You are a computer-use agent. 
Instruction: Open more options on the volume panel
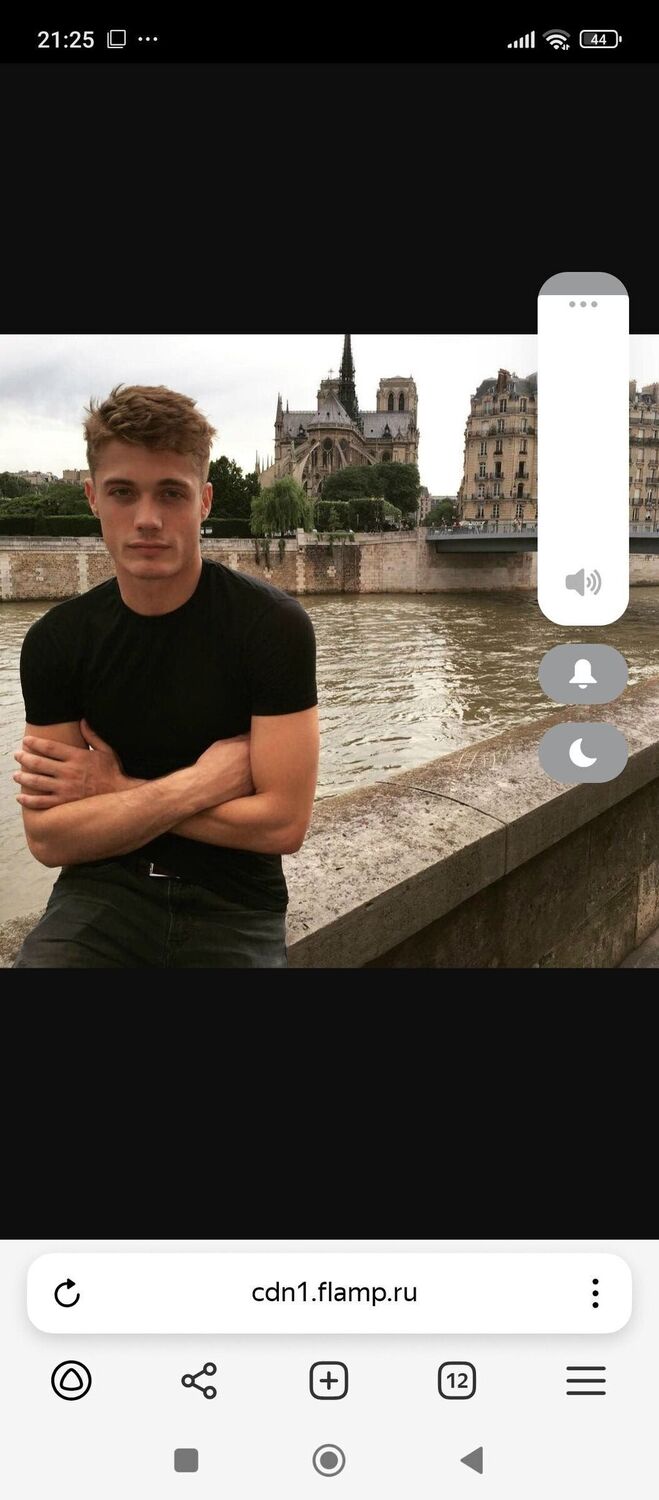pyautogui.click(x=583, y=303)
